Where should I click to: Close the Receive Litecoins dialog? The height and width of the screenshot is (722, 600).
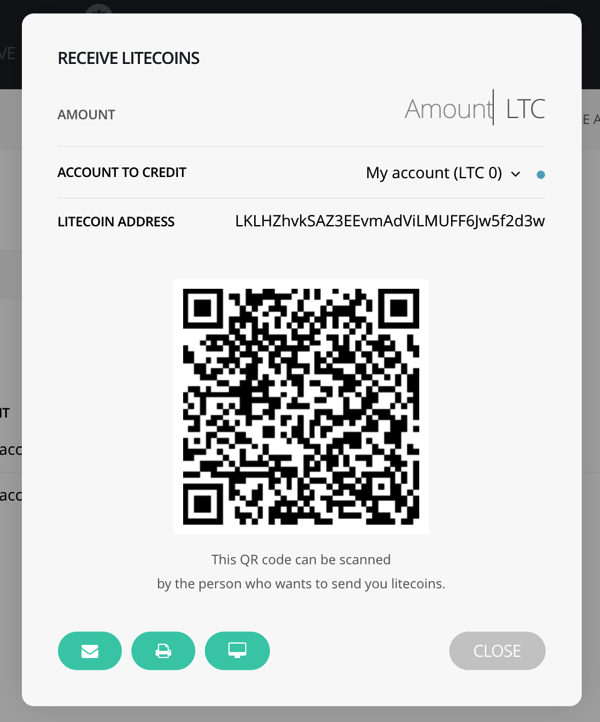click(497, 651)
